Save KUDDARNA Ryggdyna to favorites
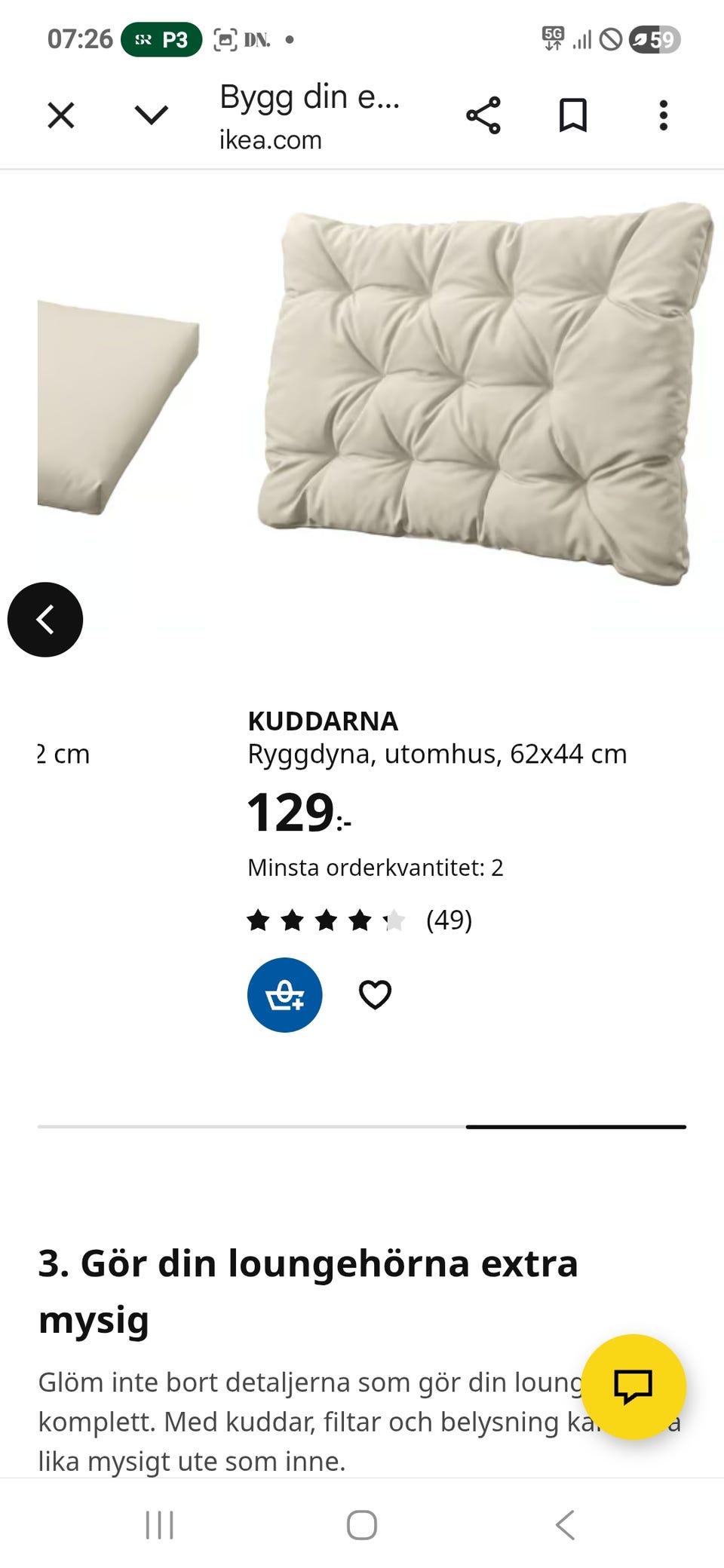The height and width of the screenshot is (1568, 724). (x=375, y=995)
